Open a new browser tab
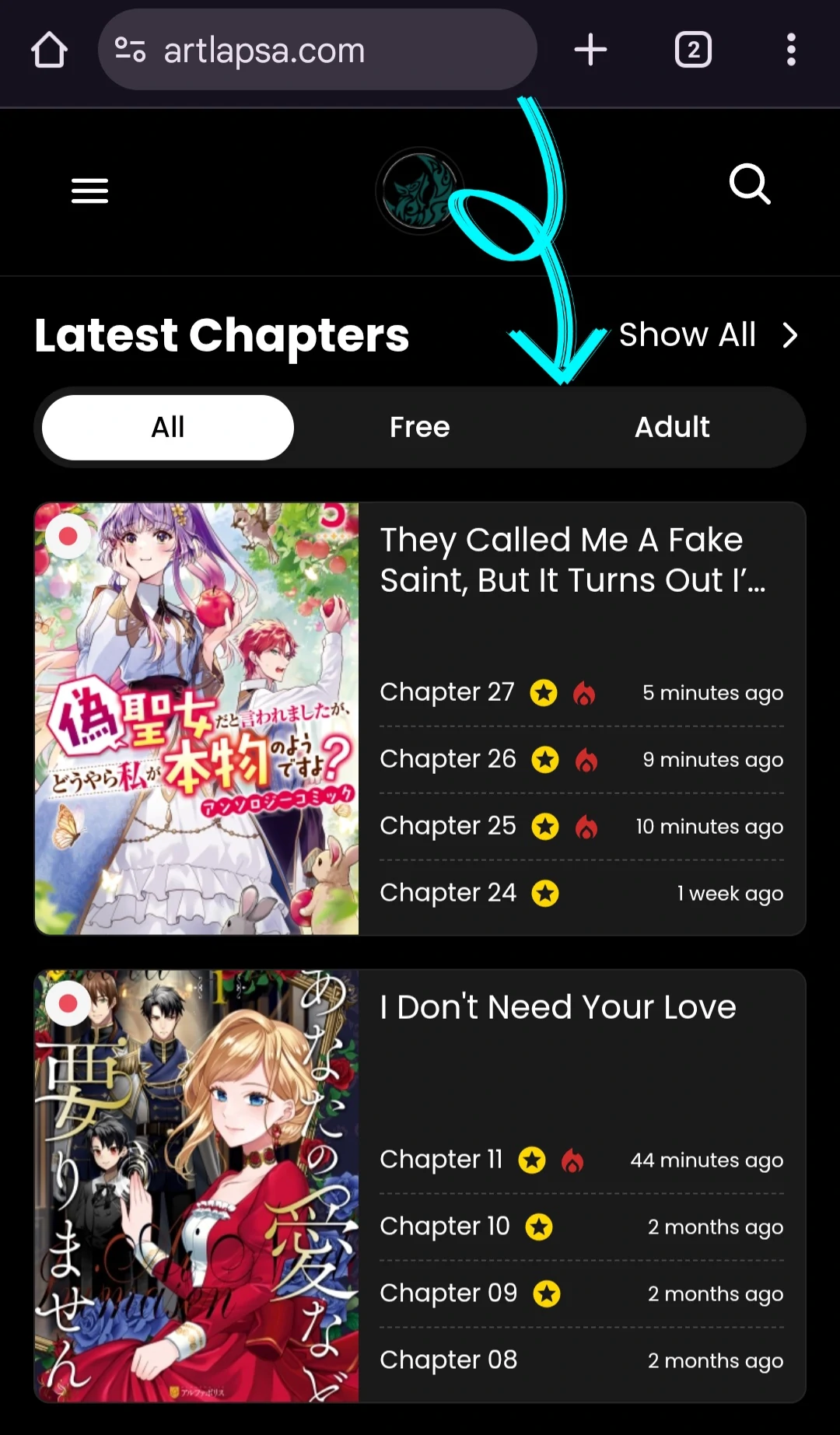Screen dimensions: 840x1435 pyautogui.click(x=590, y=51)
